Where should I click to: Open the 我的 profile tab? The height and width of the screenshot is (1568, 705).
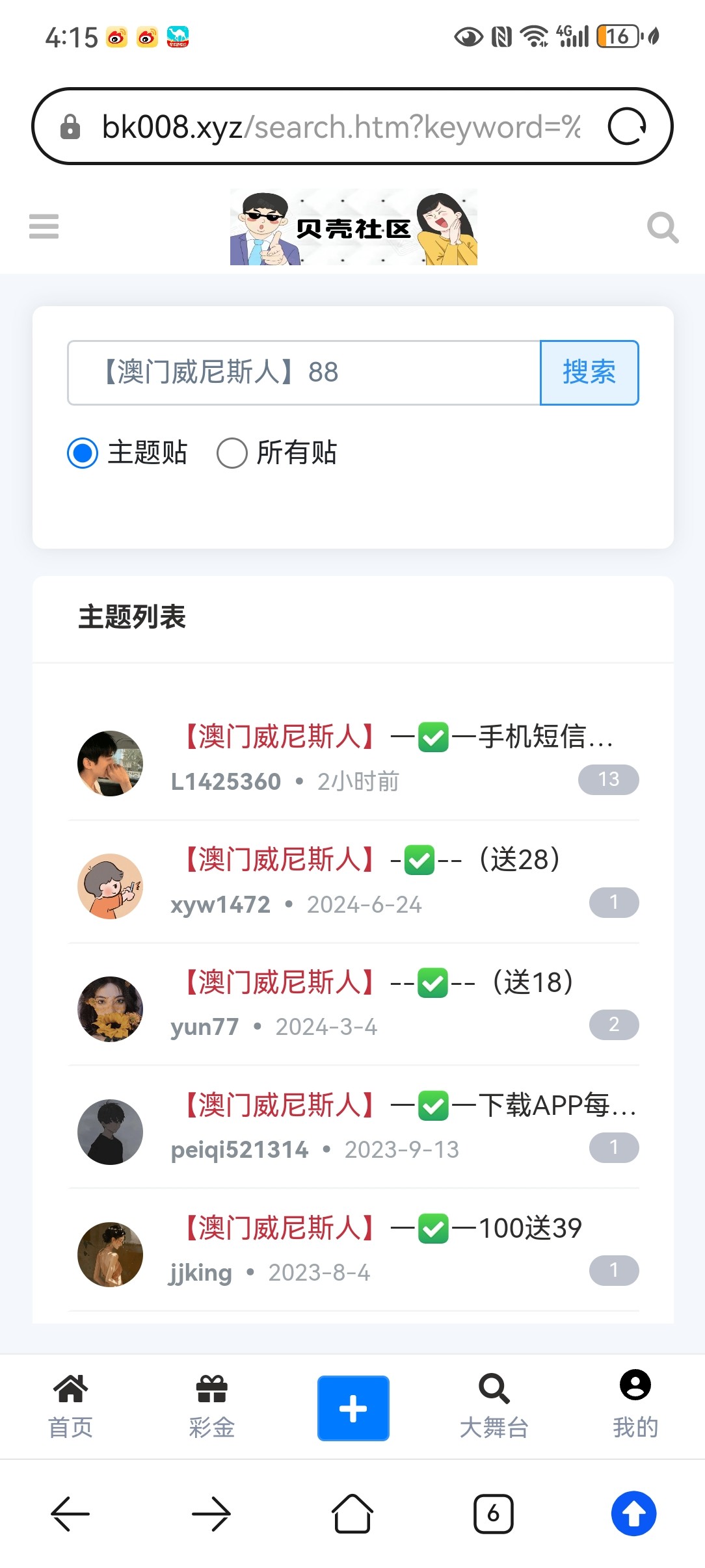[x=635, y=1407]
